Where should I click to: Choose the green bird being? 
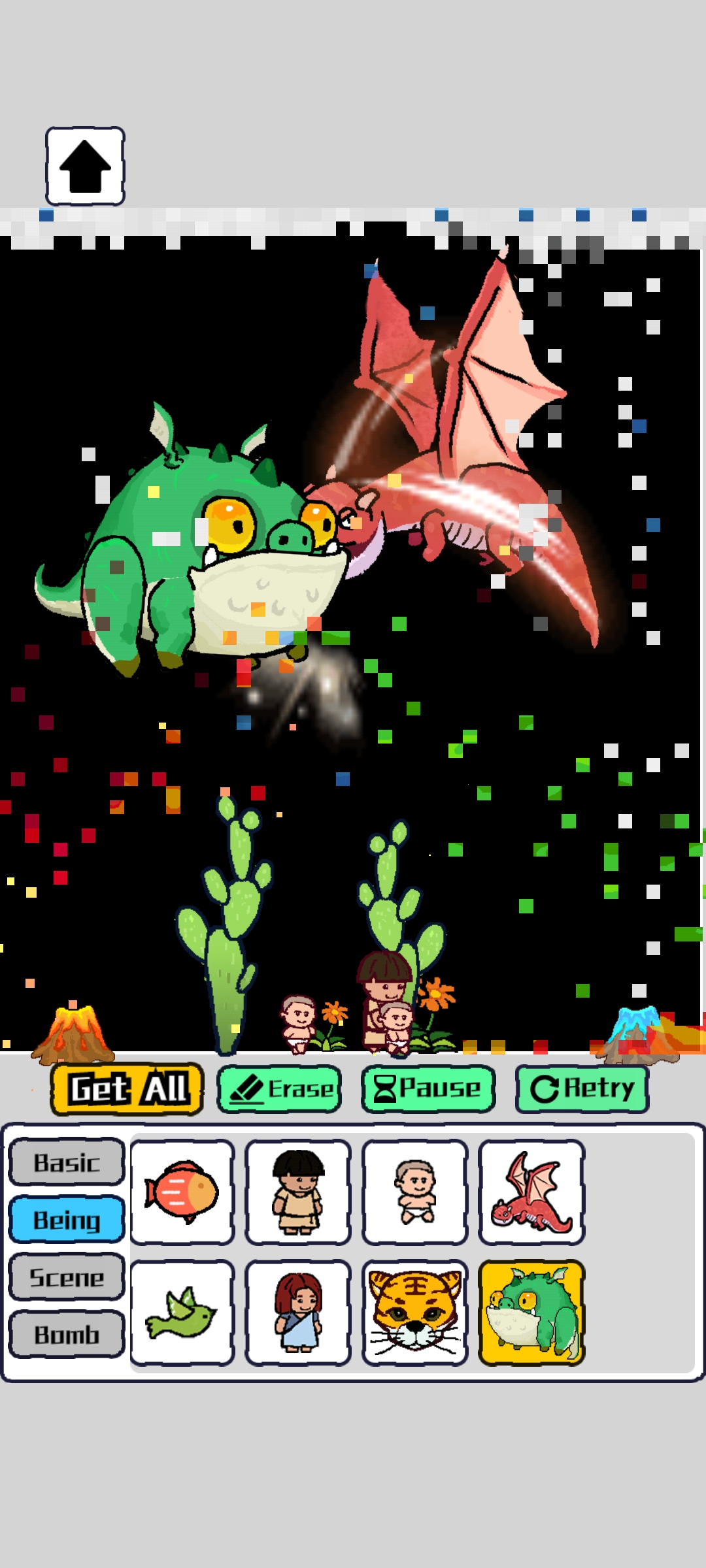[182, 1312]
